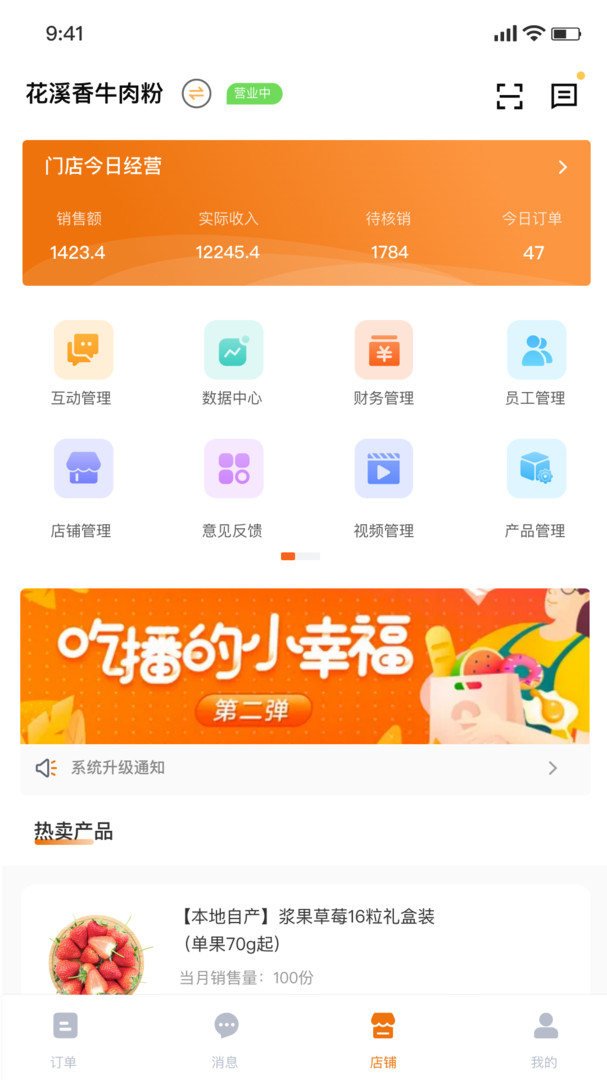607x1080 pixels.
Task: Open 产品管理
Action: (535, 487)
